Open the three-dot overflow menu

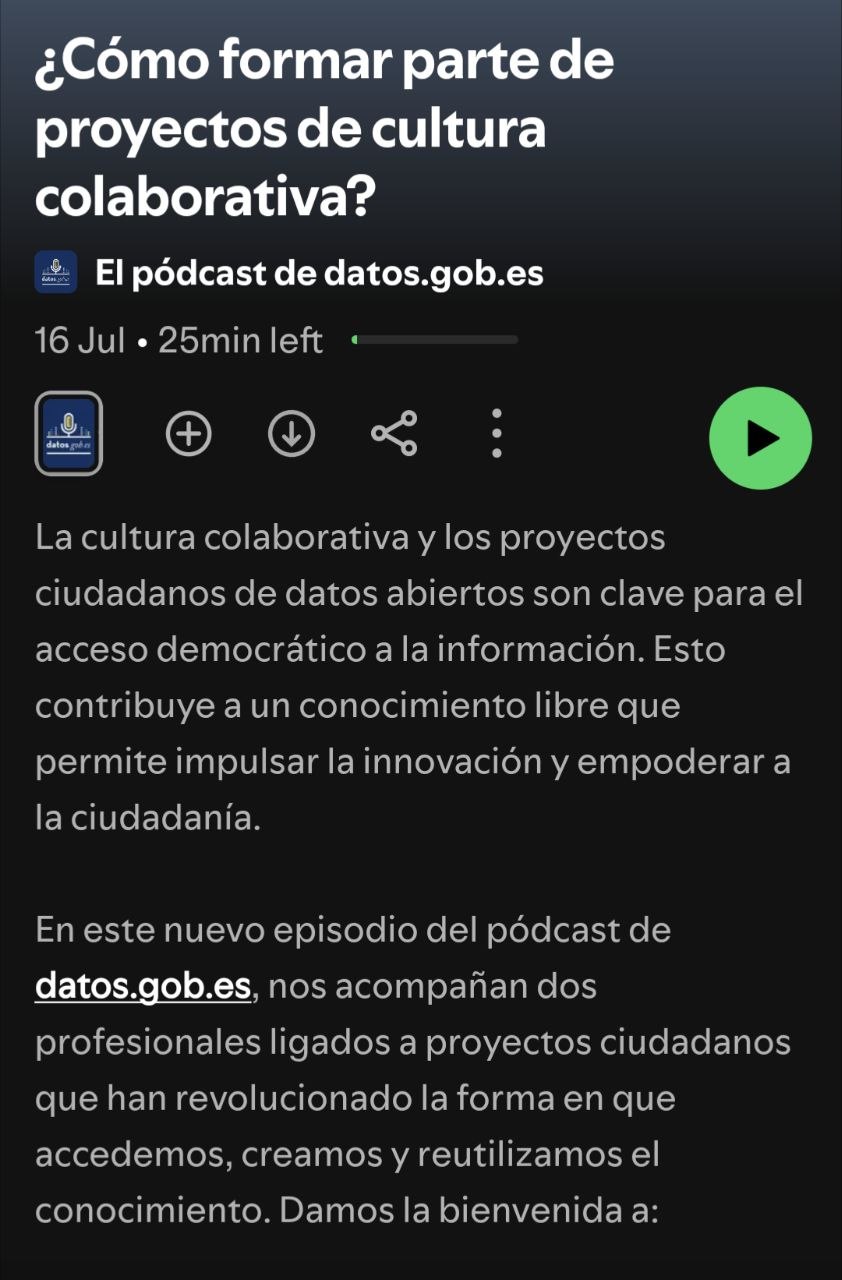click(496, 434)
